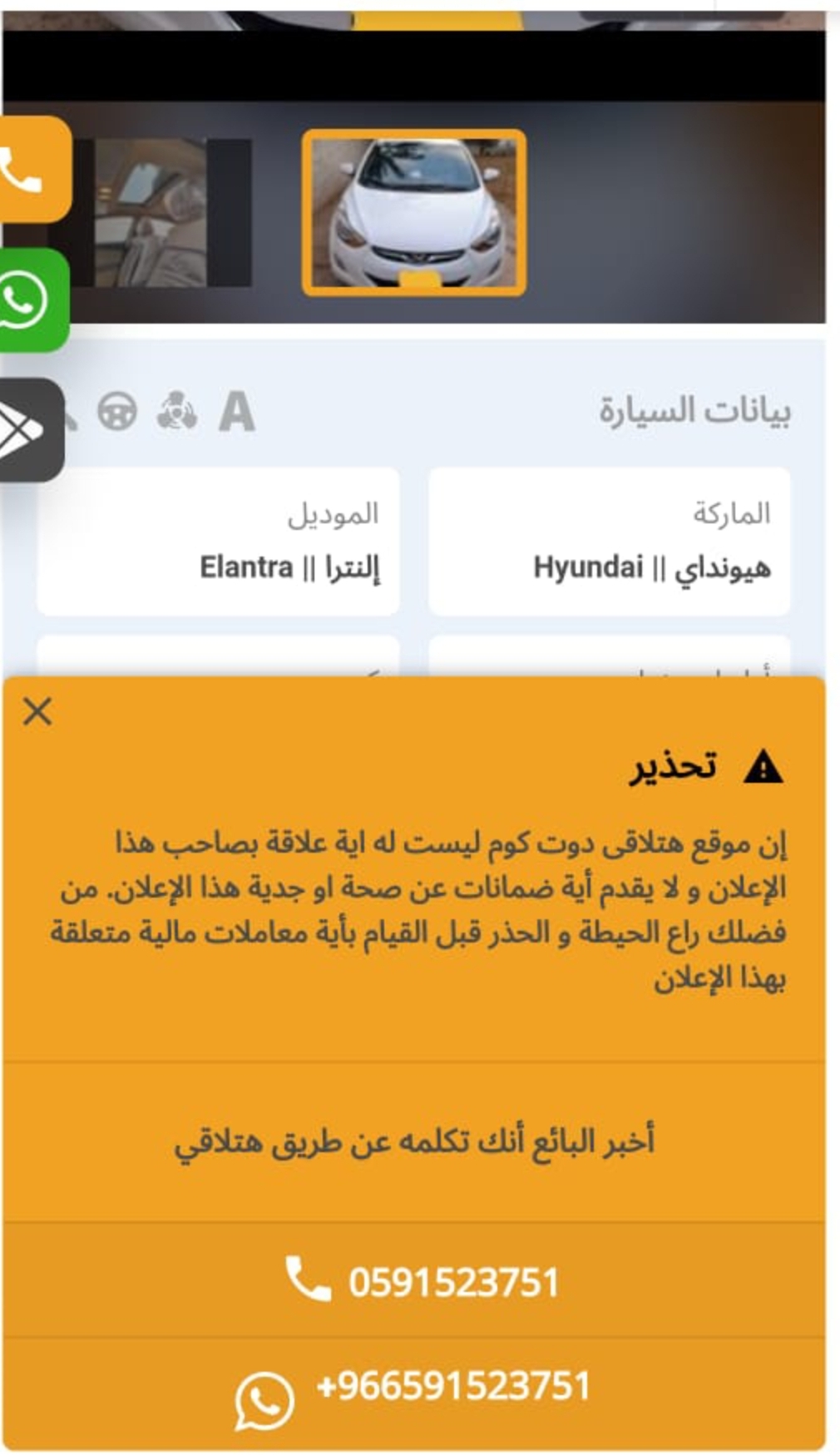Select the white car front photo thumbnail
Screen dimensions: 840x1455
coord(413,213)
